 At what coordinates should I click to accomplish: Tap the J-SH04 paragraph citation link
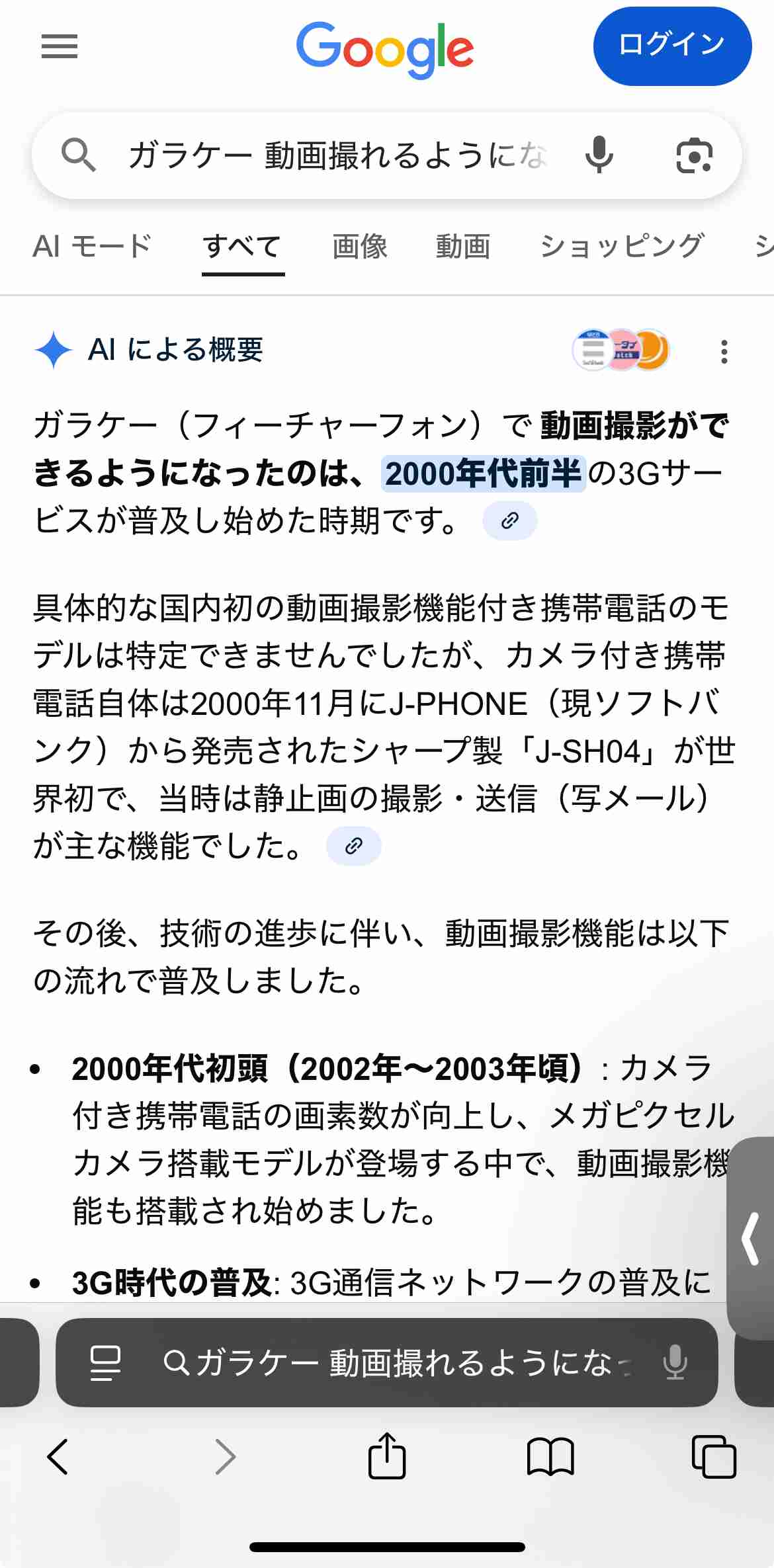point(354,845)
